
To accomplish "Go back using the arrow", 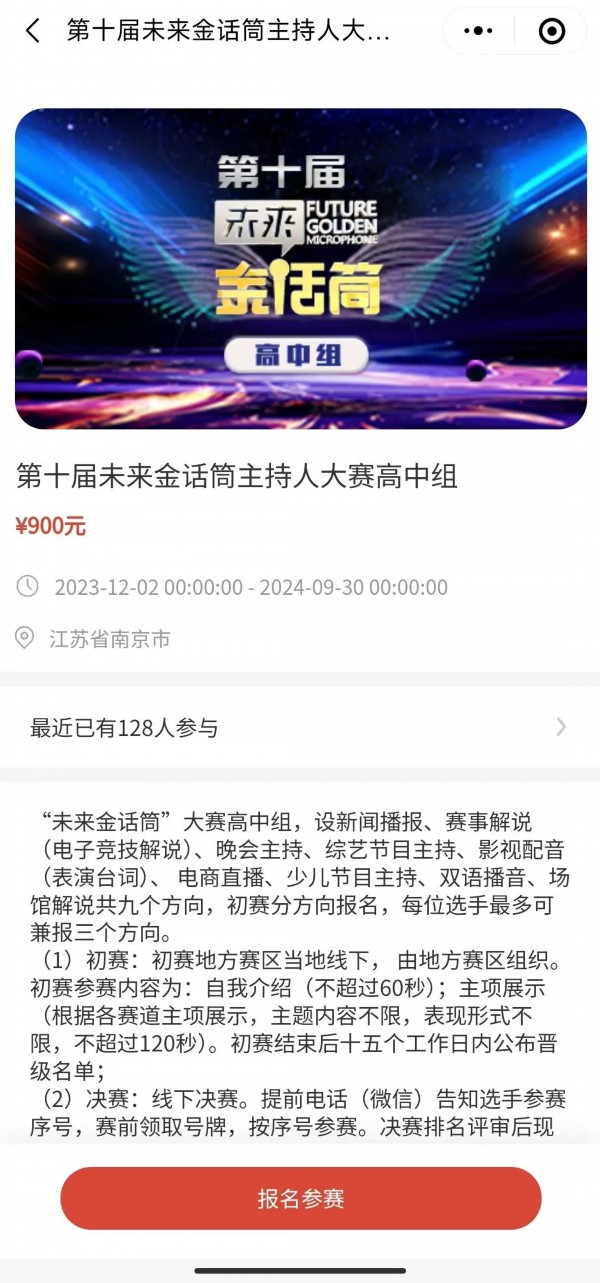I will [x=33, y=31].
